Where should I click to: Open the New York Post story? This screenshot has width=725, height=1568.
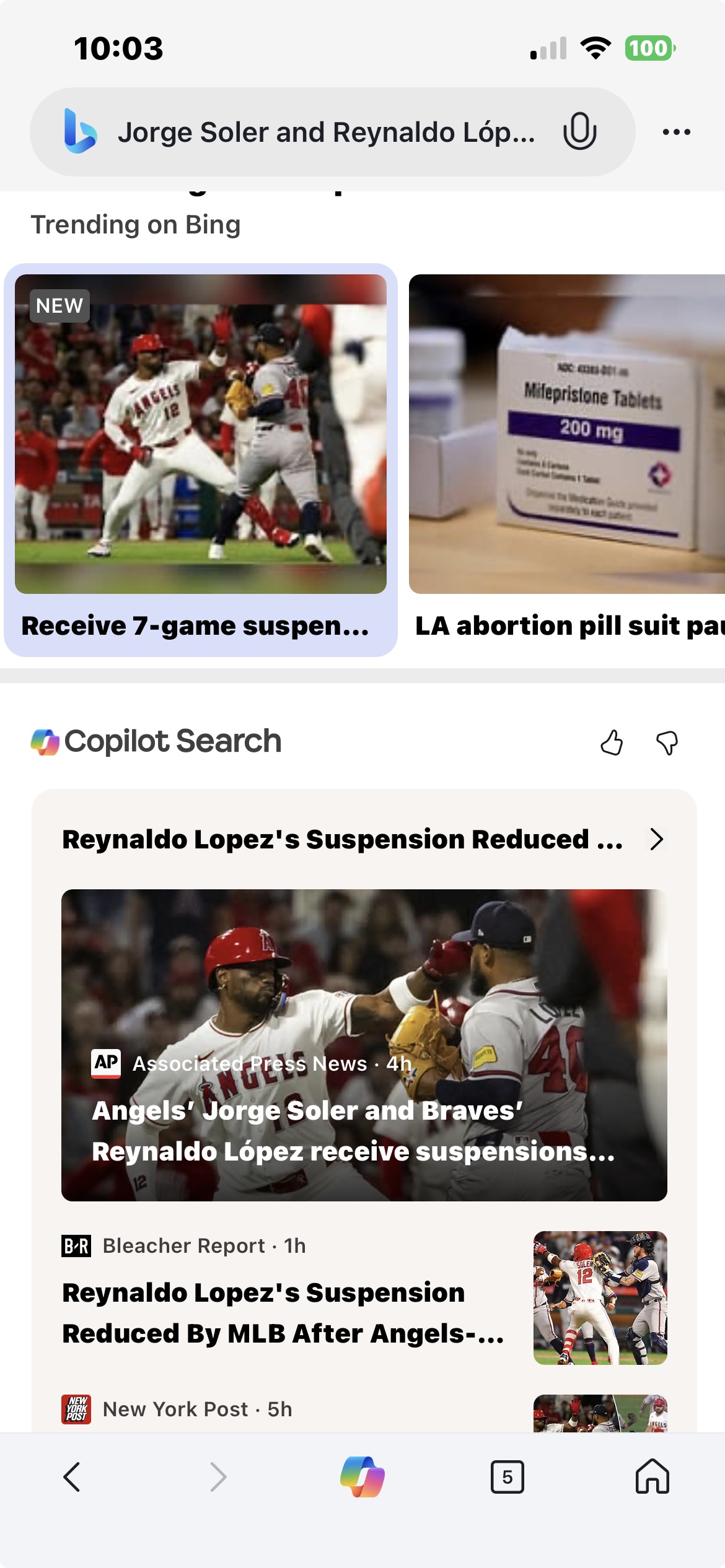(x=198, y=1409)
